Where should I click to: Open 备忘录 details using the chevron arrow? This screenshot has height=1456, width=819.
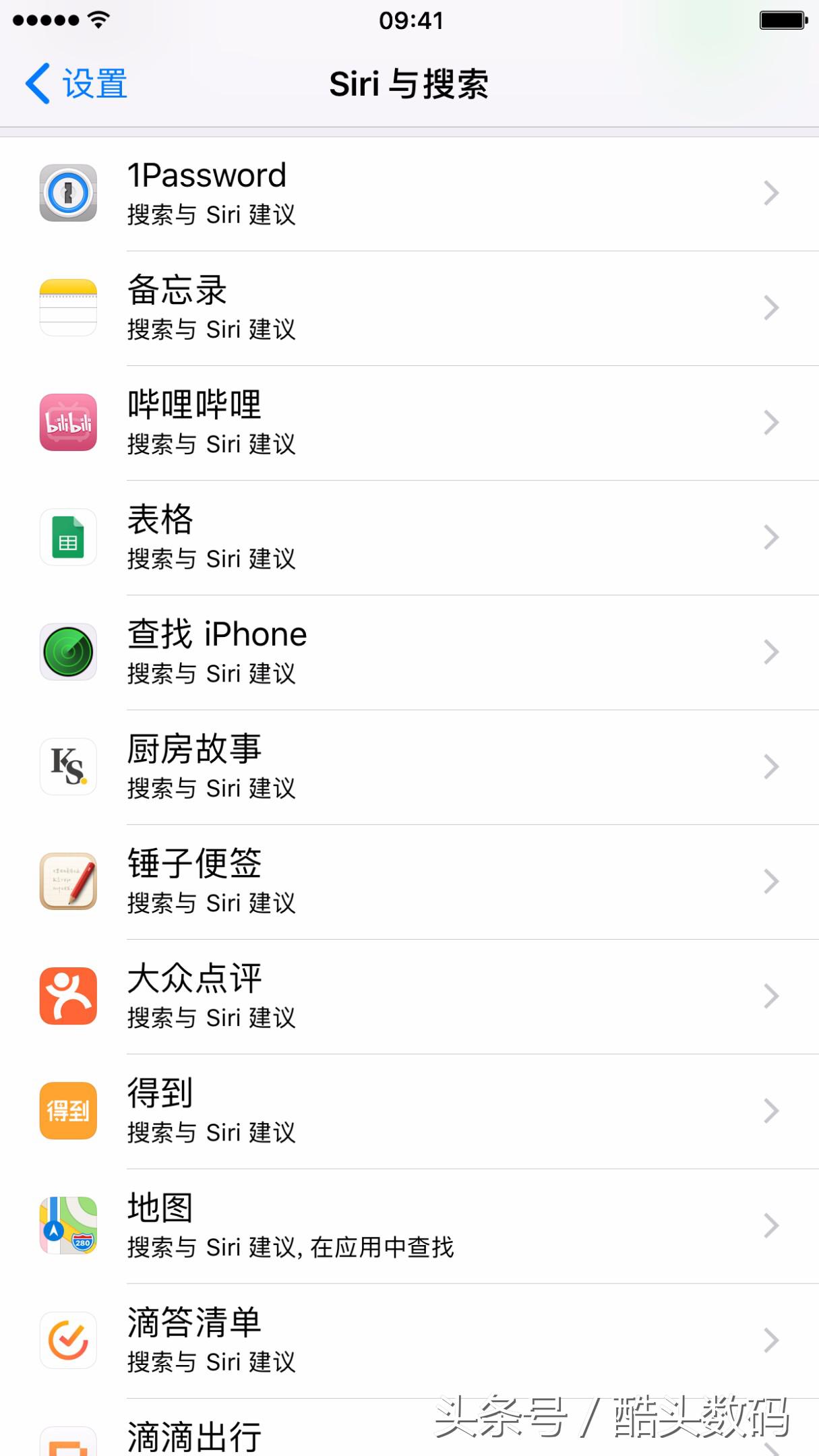[770, 308]
